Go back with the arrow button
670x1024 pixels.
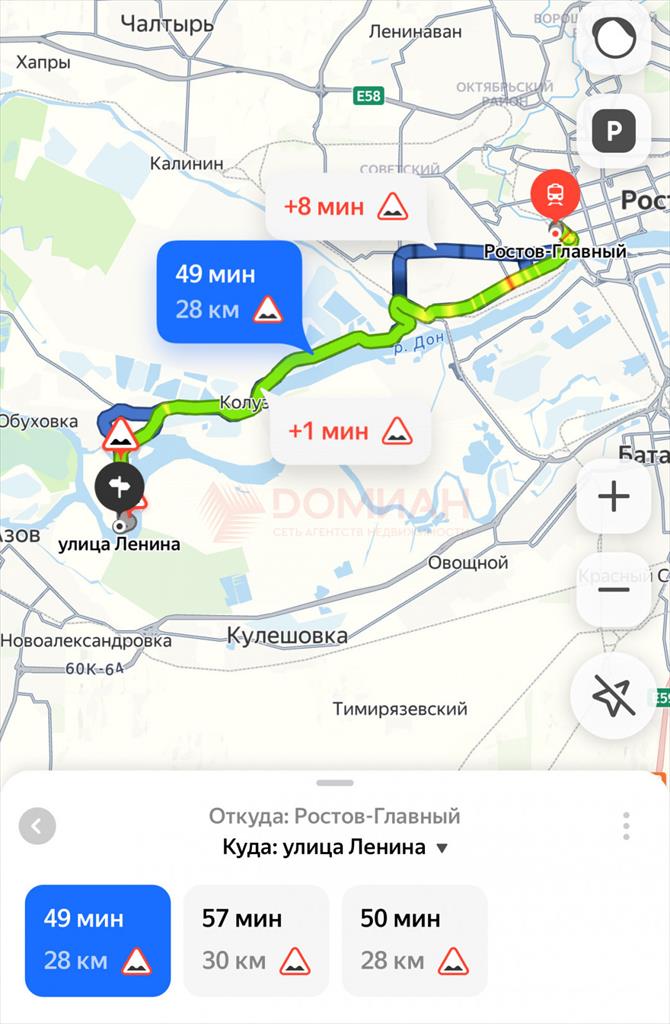tap(37, 827)
